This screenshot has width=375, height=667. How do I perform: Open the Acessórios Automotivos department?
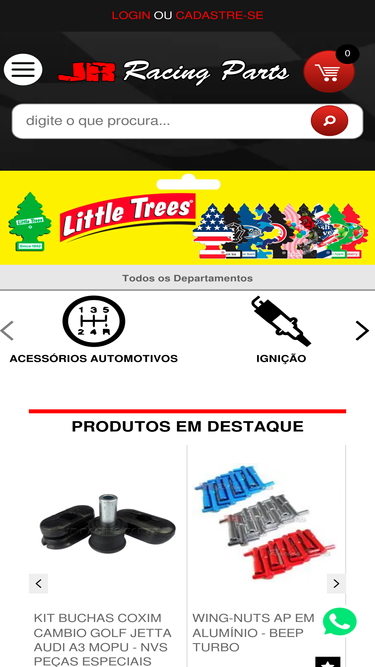click(x=94, y=330)
